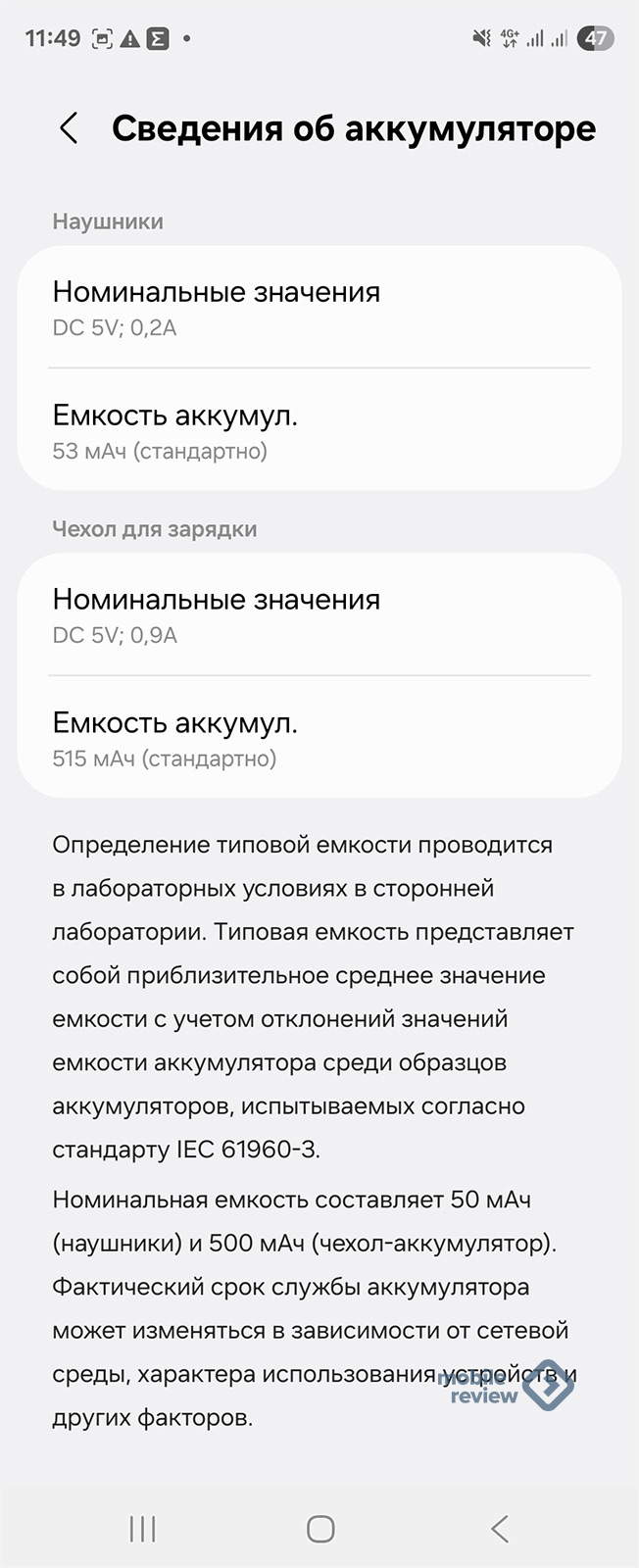Go back from the battery information screen
Image resolution: width=639 pixels, height=1568 pixels.
pos(69,128)
